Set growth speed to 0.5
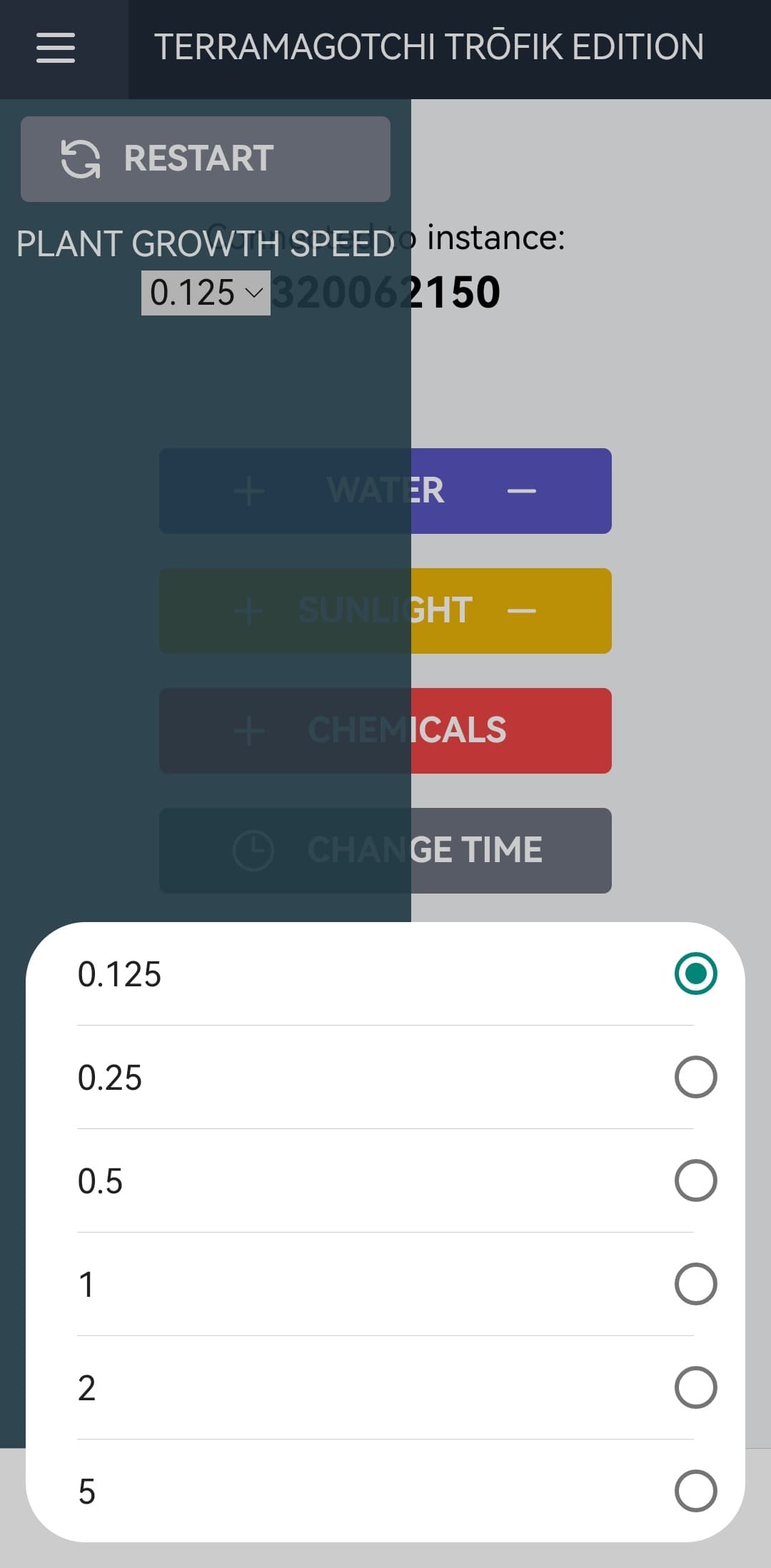Viewport: 771px width, 1568px height. (385, 1180)
